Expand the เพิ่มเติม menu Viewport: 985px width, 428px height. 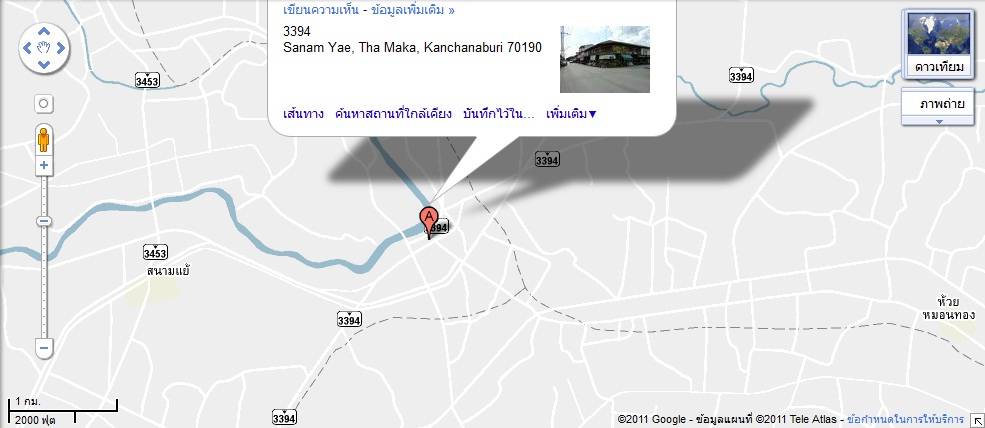click(571, 114)
